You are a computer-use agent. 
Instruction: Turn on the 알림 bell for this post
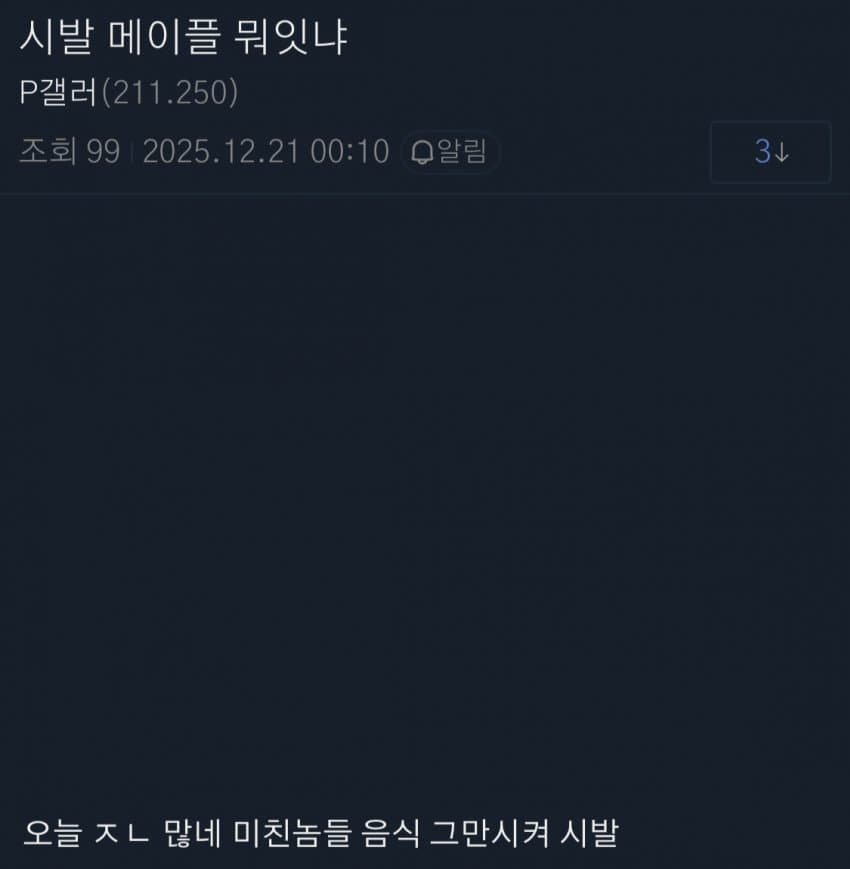coord(450,152)
